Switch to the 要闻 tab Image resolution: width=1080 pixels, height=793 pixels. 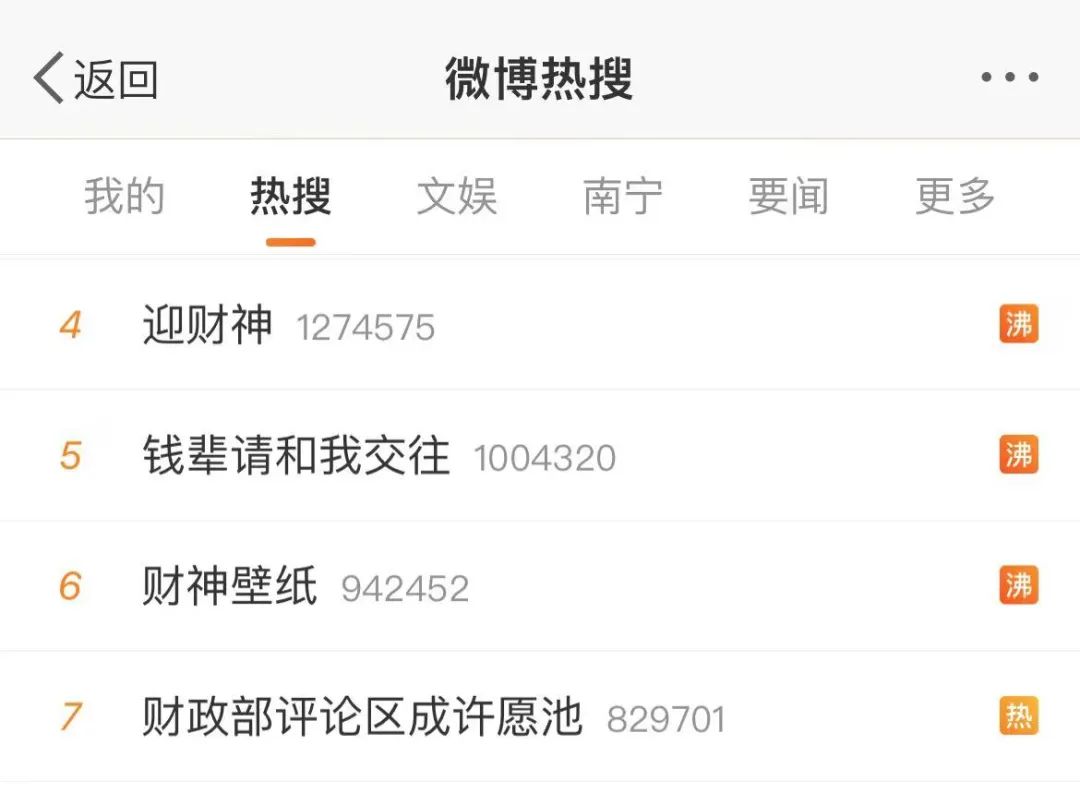(789, 196)
